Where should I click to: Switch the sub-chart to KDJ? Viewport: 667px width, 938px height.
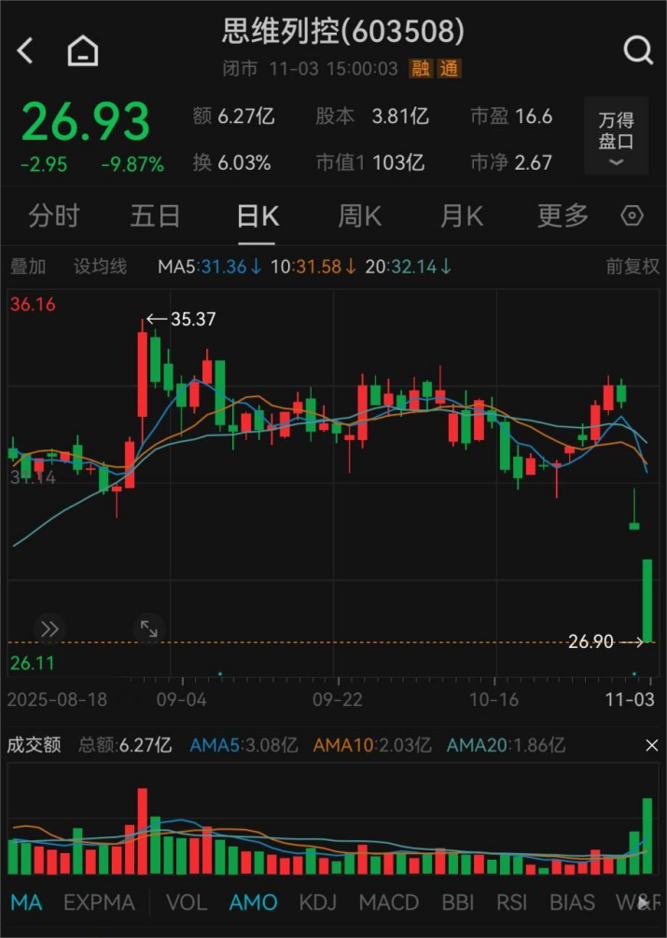[x=318, y=902]
